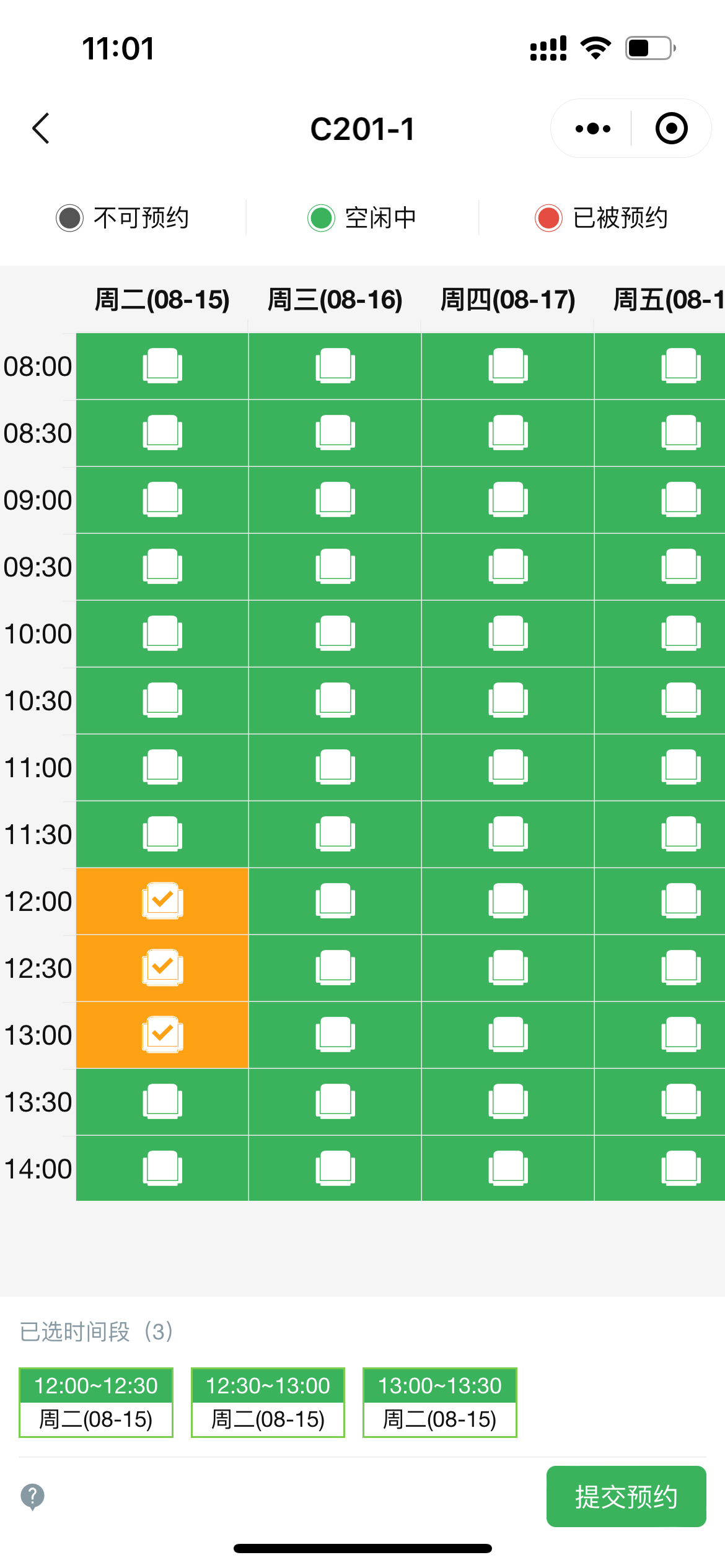
Task: Choose the 13:30 slot on 周二(08-15)
Action: pyautogui.click(x=162, y=1102)
